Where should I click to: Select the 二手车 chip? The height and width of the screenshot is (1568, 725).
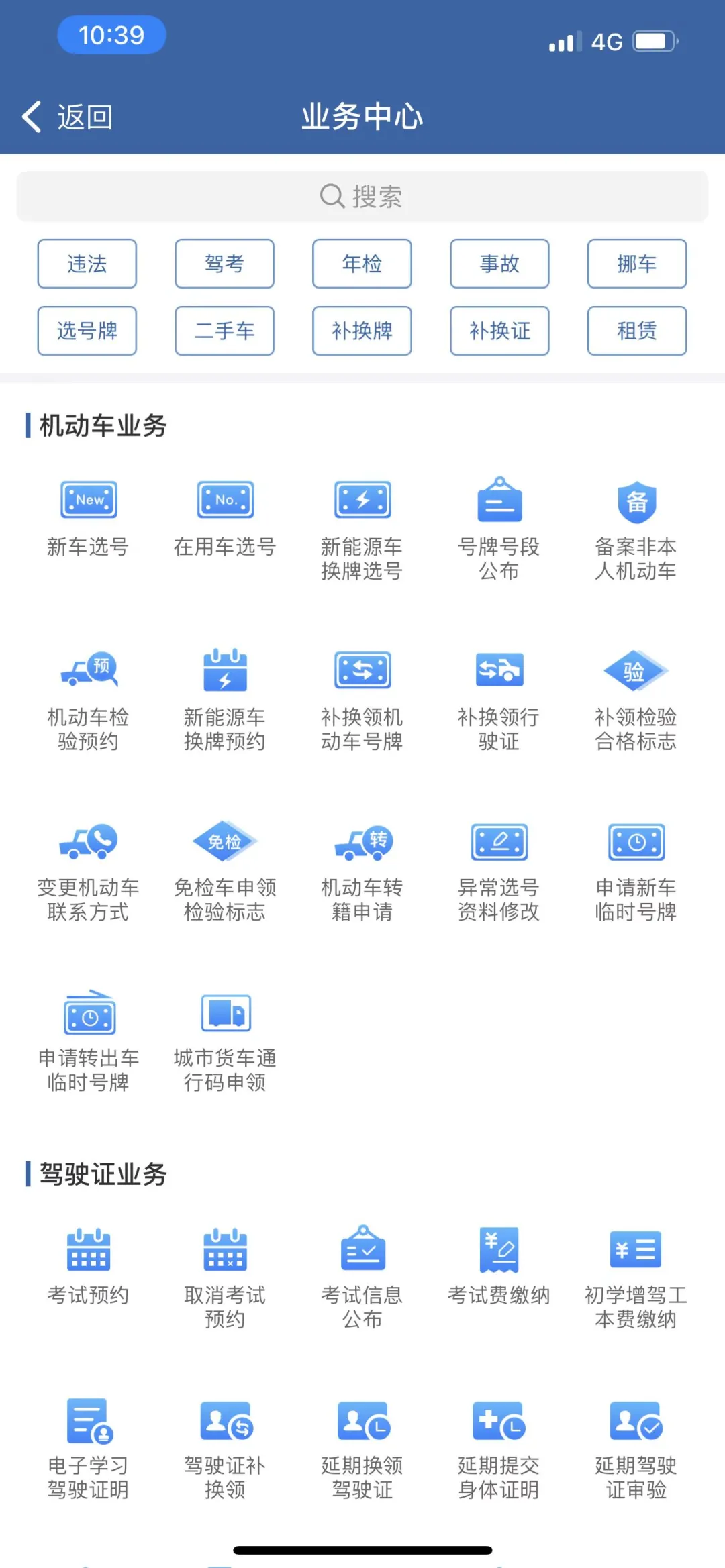(x=225, y=331)
